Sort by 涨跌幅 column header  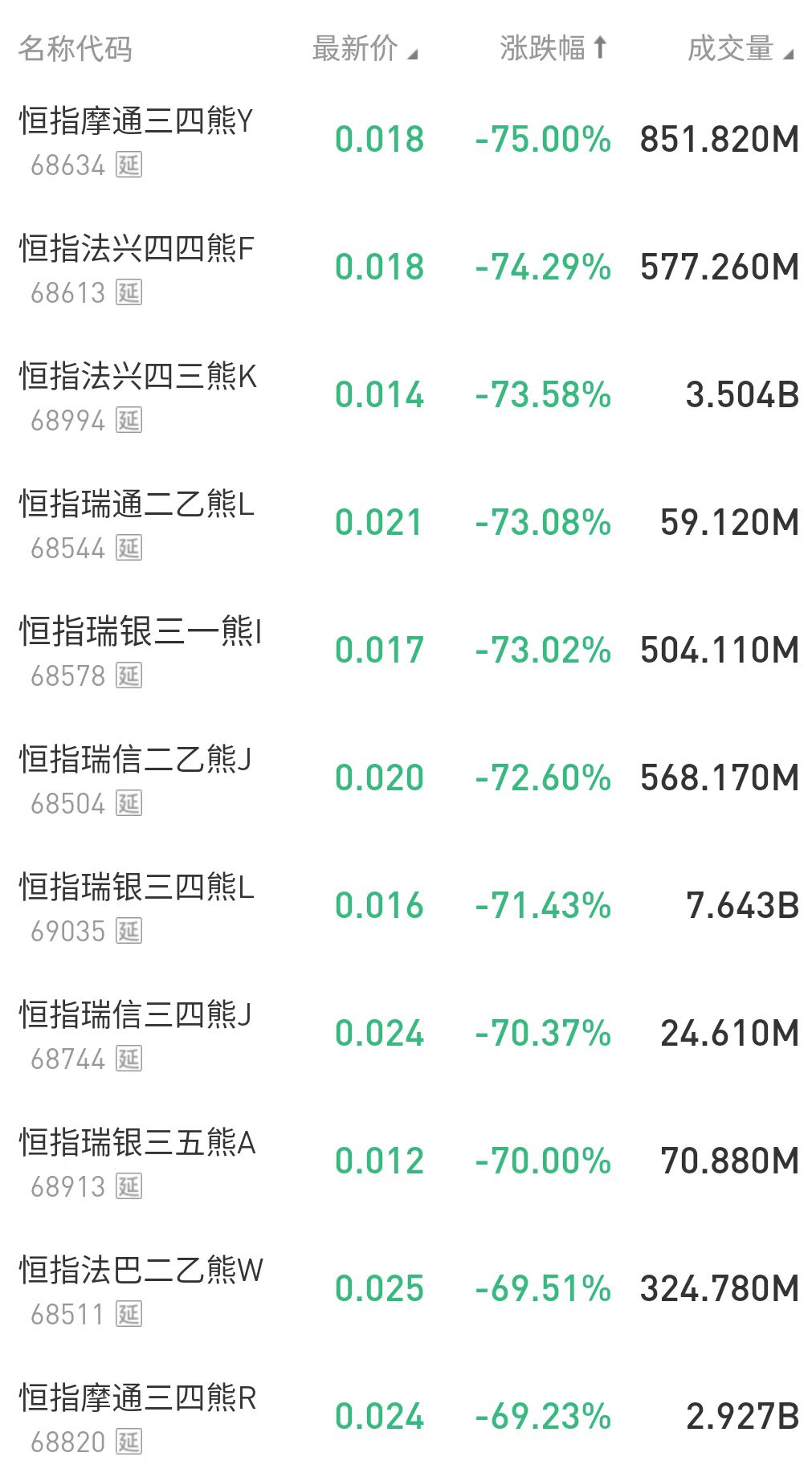(x=553, y=48)
